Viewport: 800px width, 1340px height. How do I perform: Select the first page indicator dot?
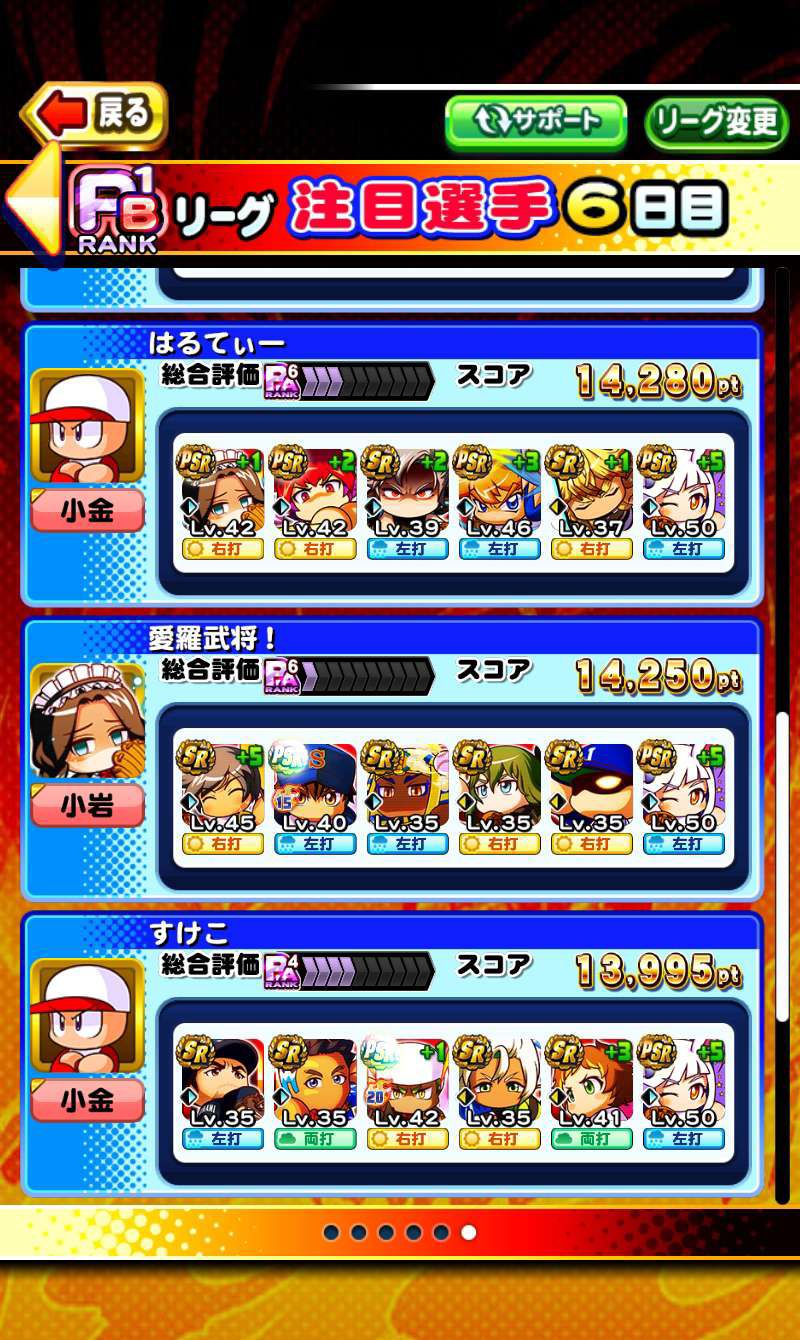331,1232
